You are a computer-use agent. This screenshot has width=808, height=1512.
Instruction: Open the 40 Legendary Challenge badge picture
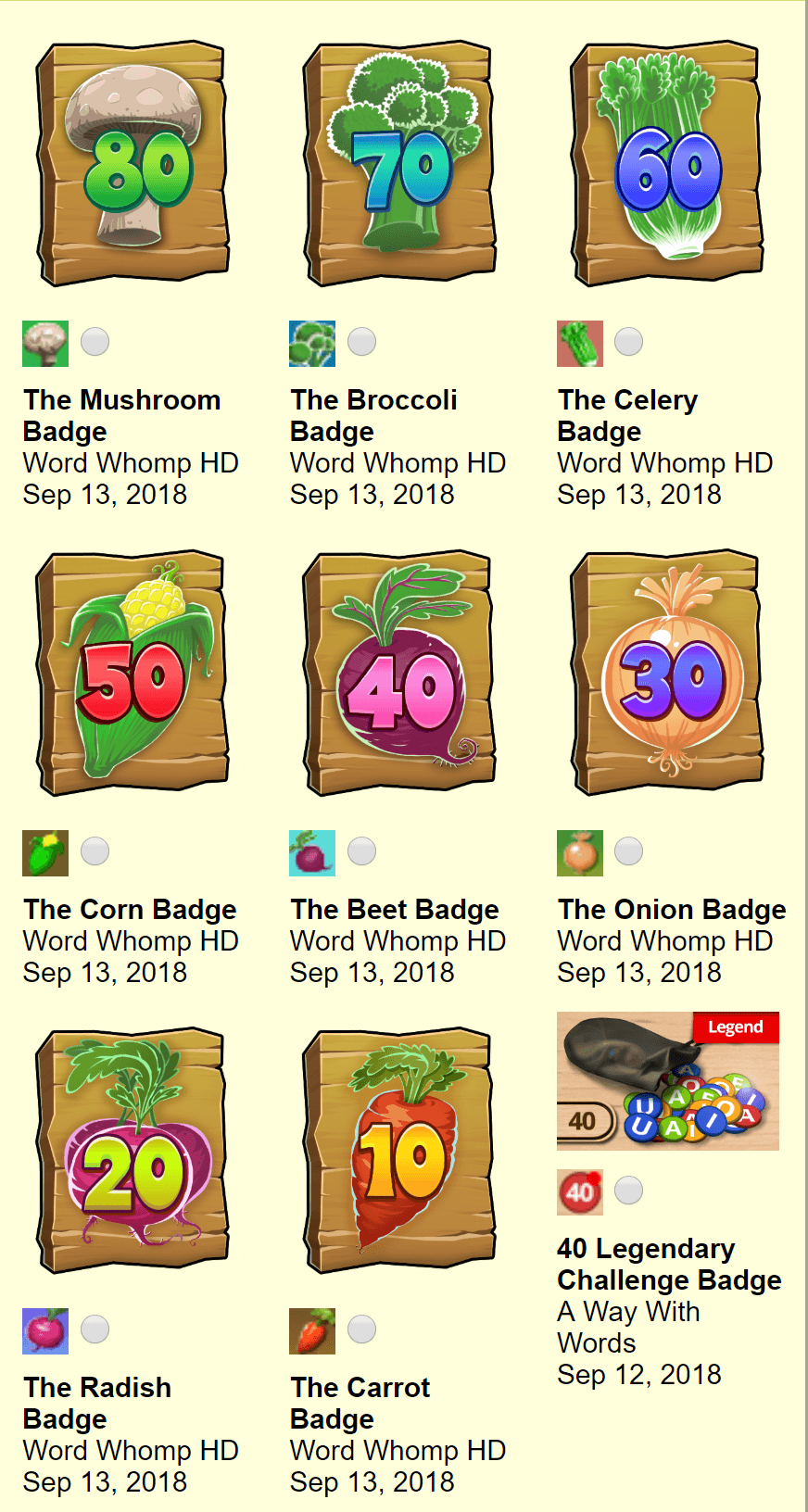click(668, 1081)
